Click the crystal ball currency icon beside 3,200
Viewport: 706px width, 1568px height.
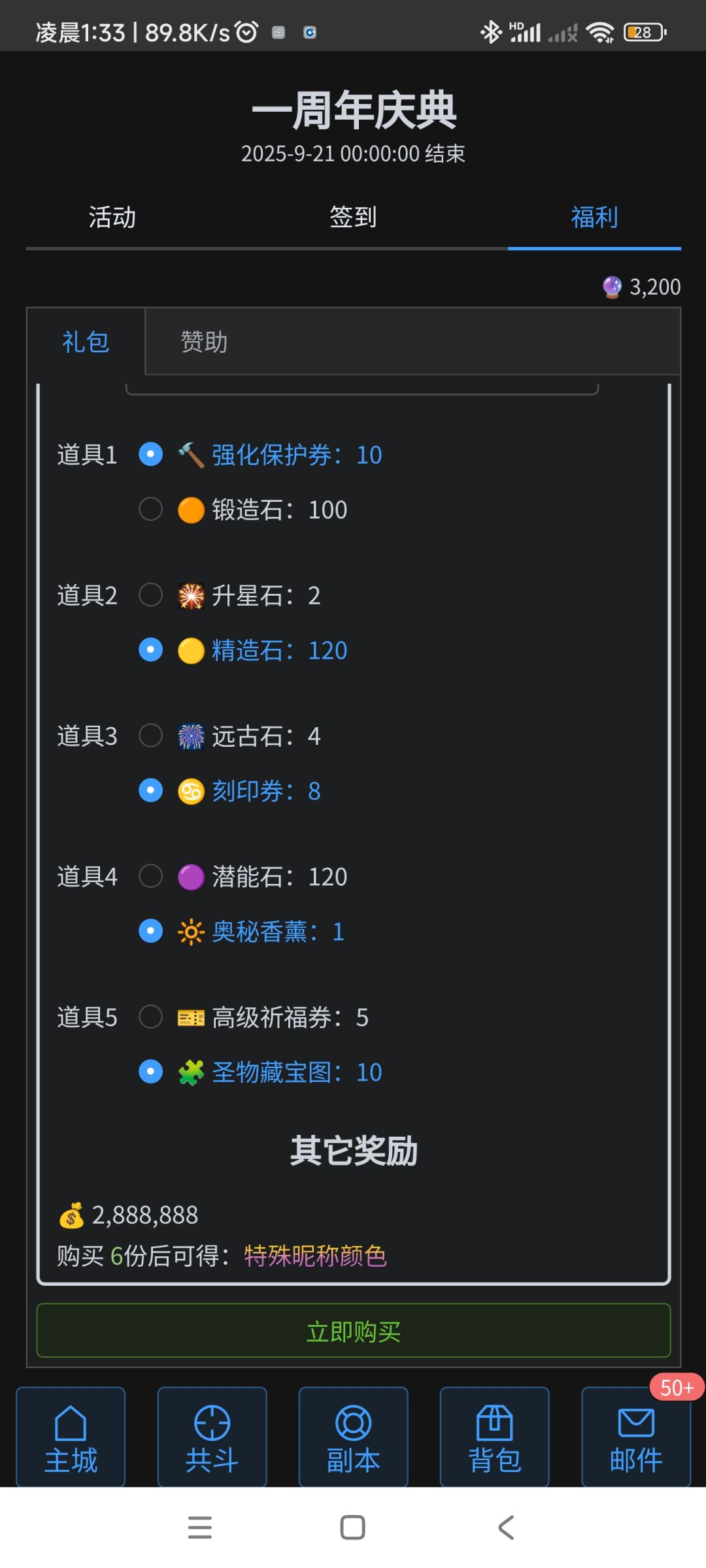(611, 286)
